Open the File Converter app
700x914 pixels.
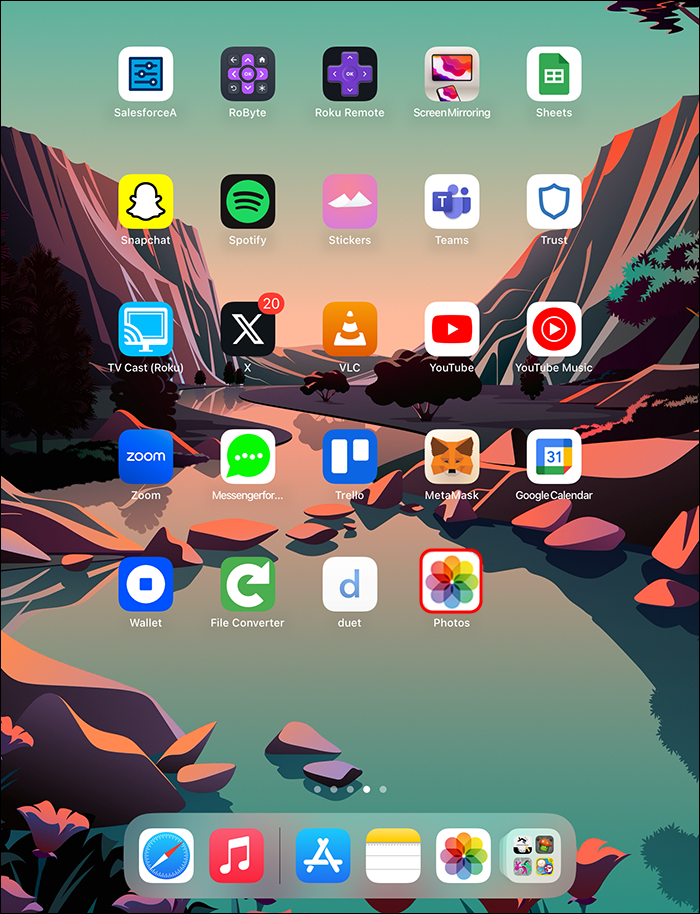[247, 585]
